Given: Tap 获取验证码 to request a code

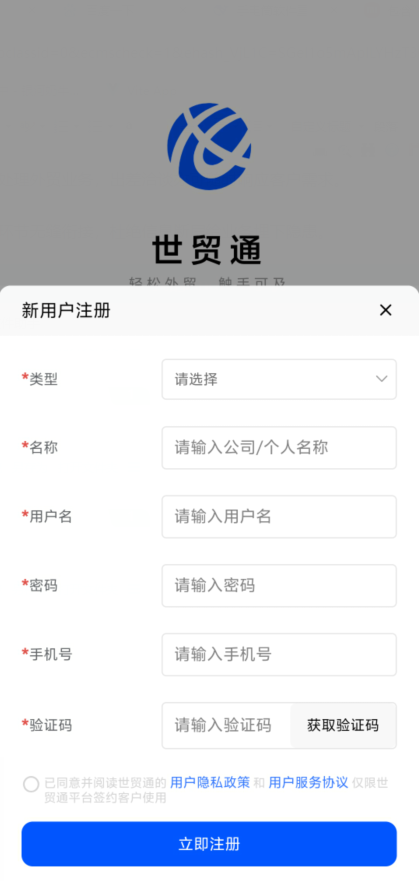Looking at the screenshot, I should (343, 725).
